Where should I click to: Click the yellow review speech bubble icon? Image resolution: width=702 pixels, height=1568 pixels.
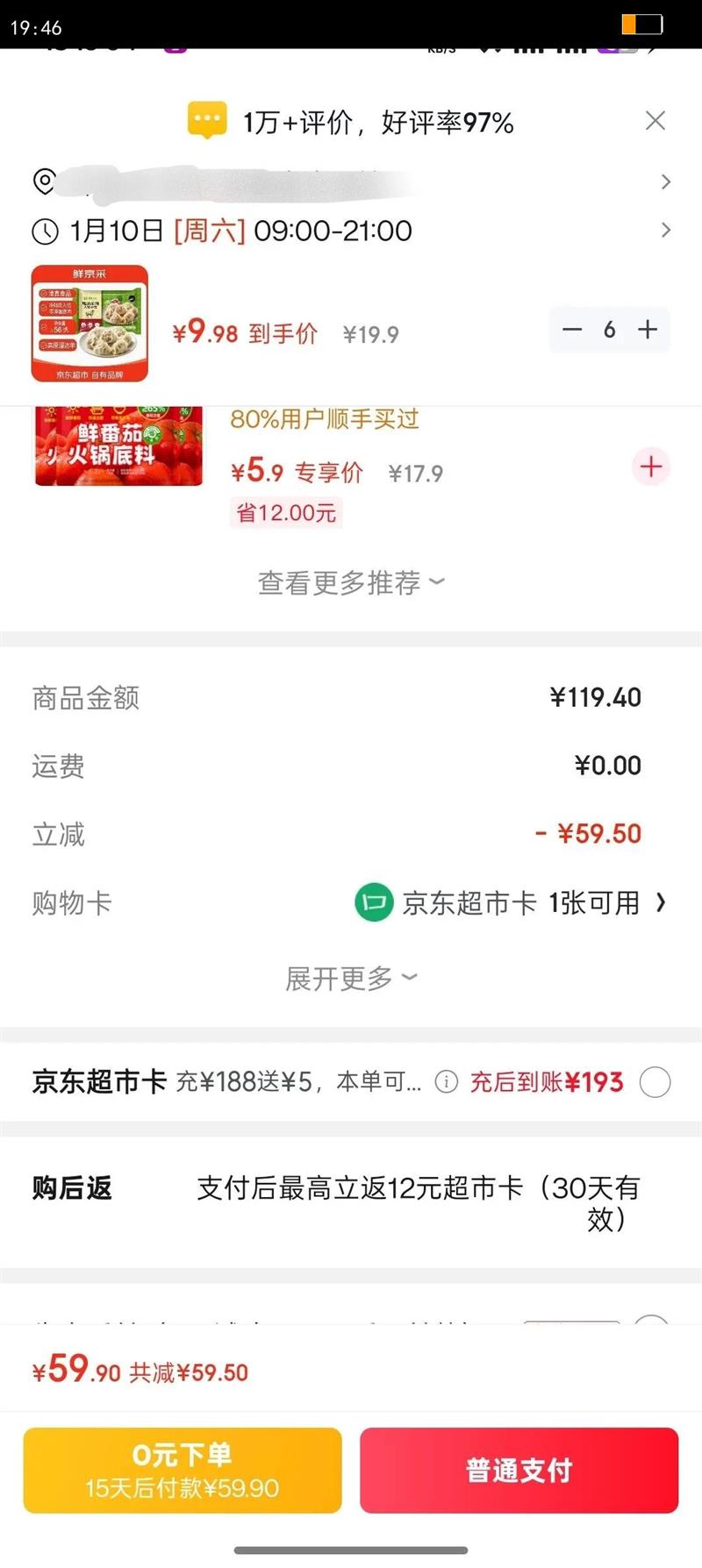coord(205,120)
